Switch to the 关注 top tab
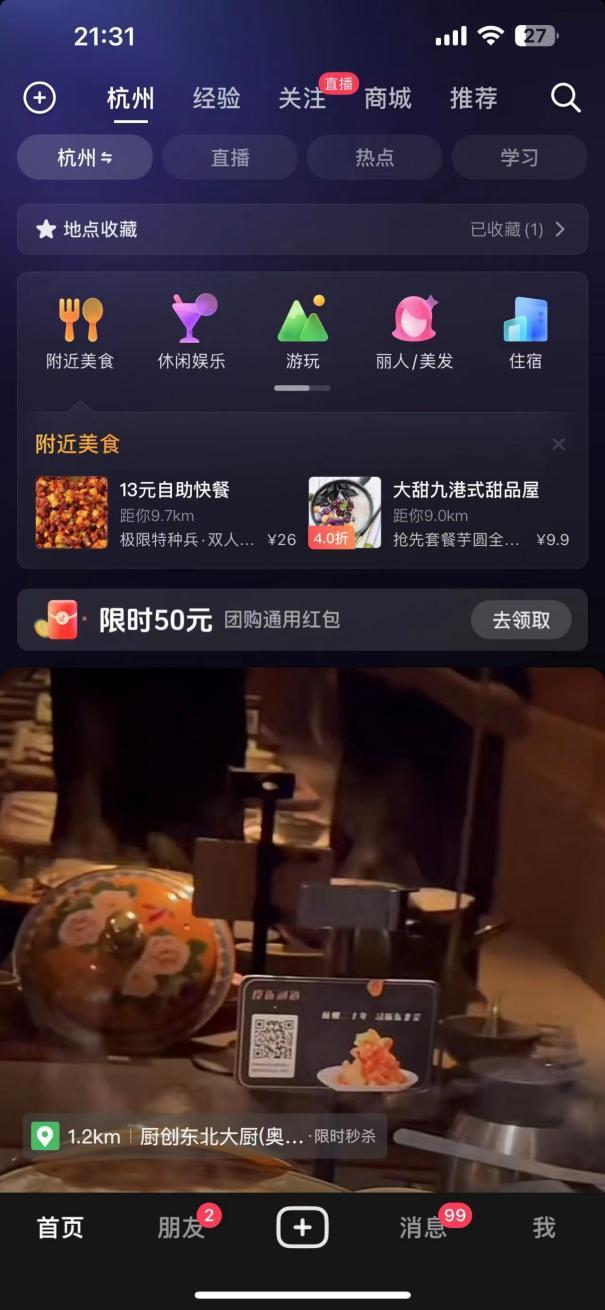 click(x=302, y=98)
